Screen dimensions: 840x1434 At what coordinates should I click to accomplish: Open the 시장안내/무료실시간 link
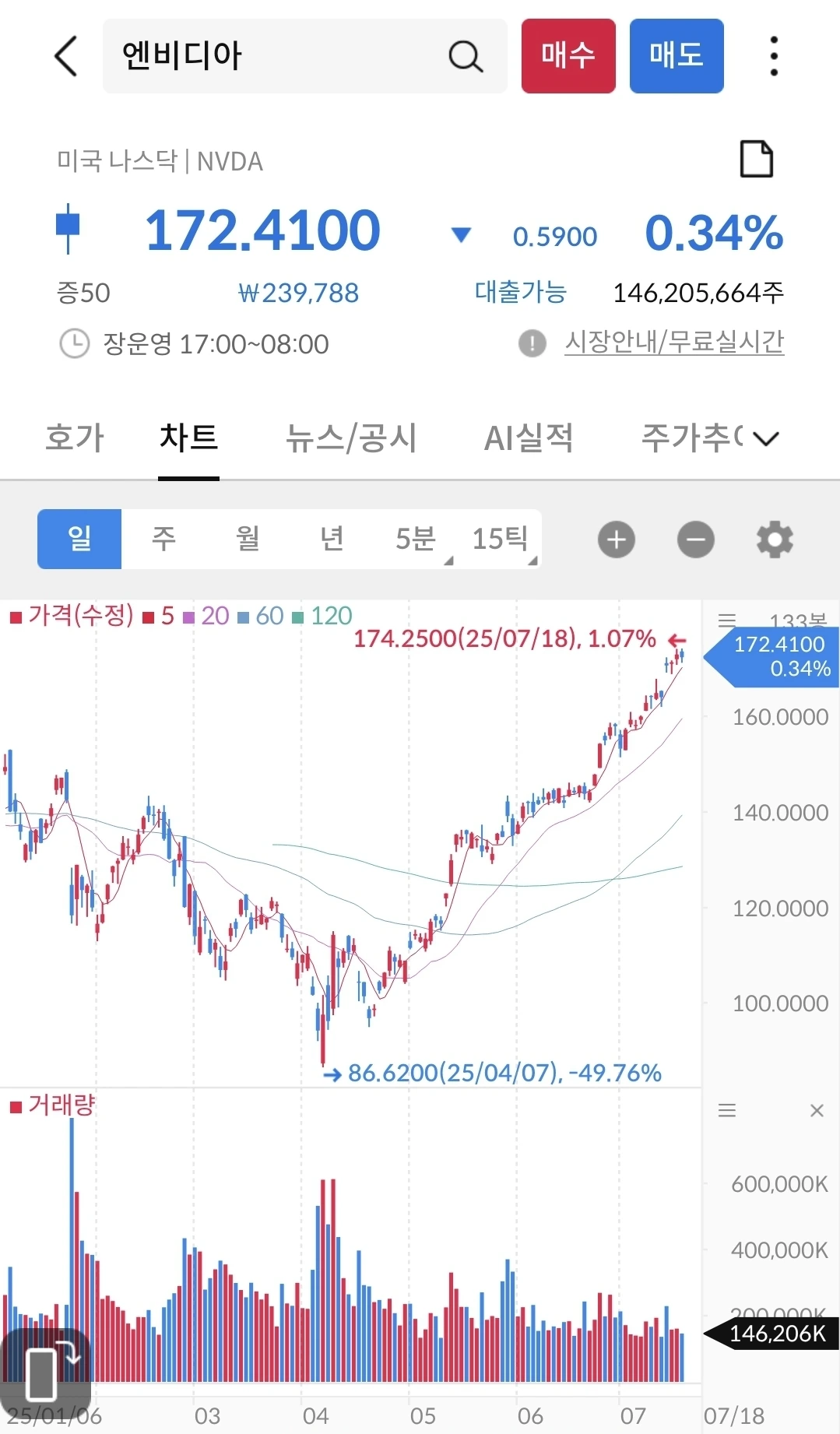click(674, 342)
